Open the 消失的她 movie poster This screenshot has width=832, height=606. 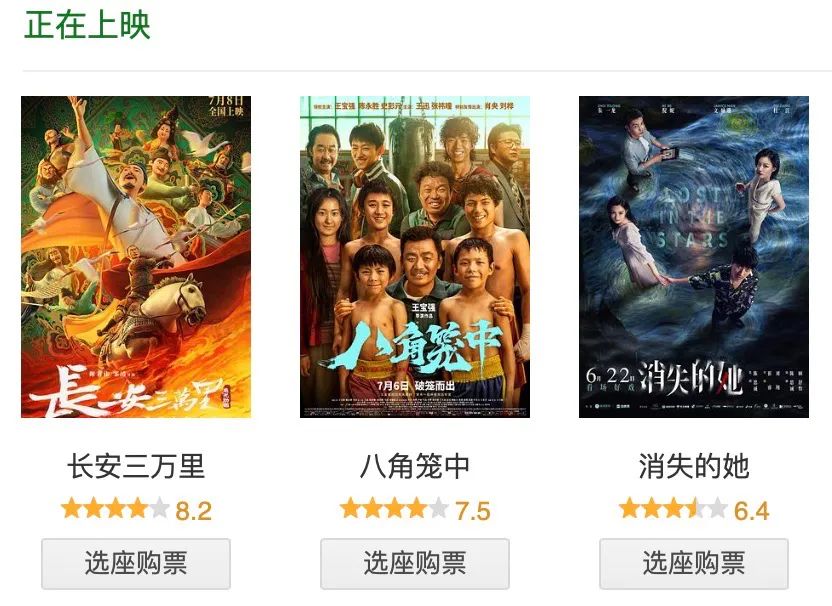coord(694,257)
